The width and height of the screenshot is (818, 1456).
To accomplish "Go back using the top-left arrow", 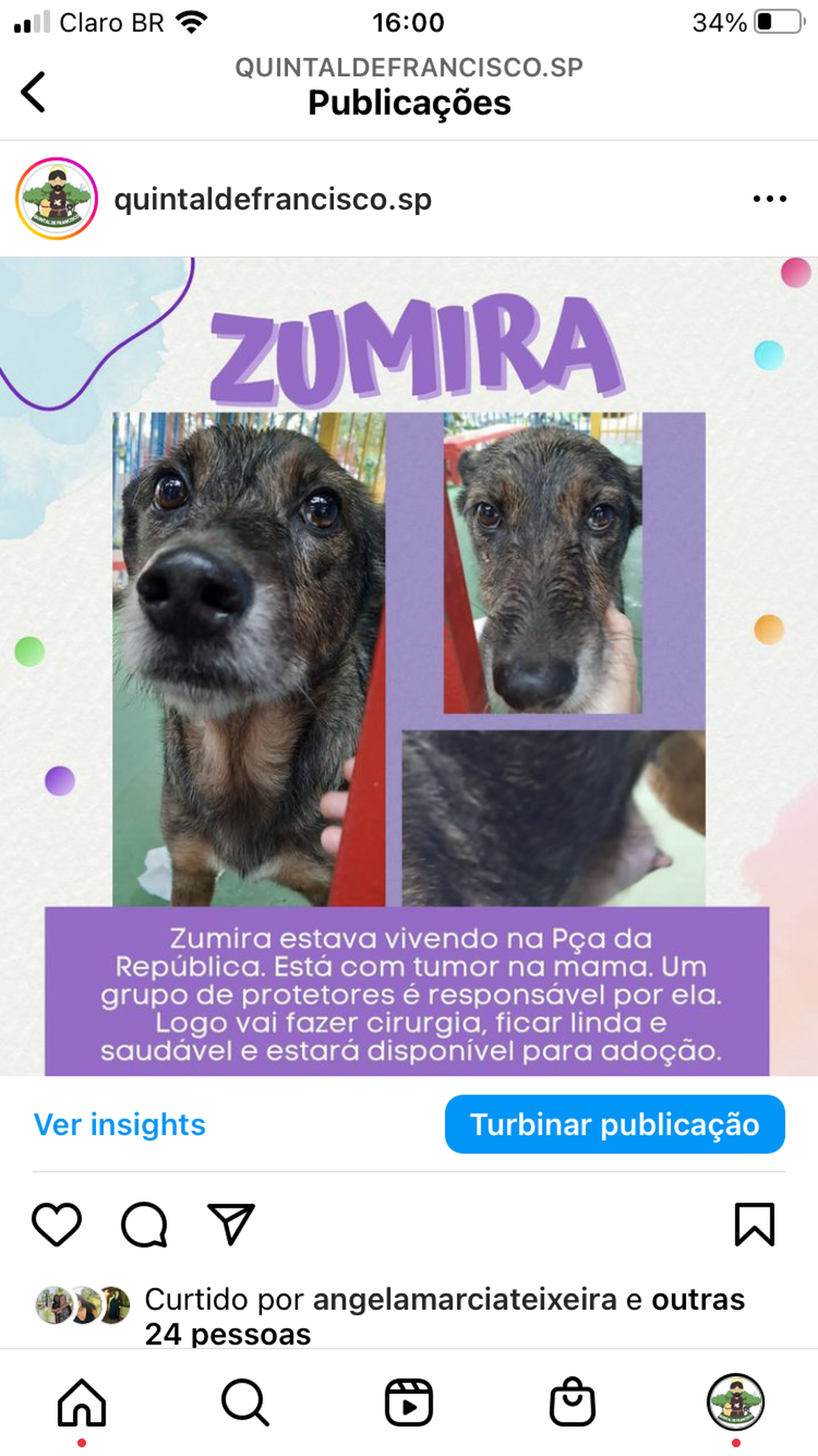I will [33, 91].
